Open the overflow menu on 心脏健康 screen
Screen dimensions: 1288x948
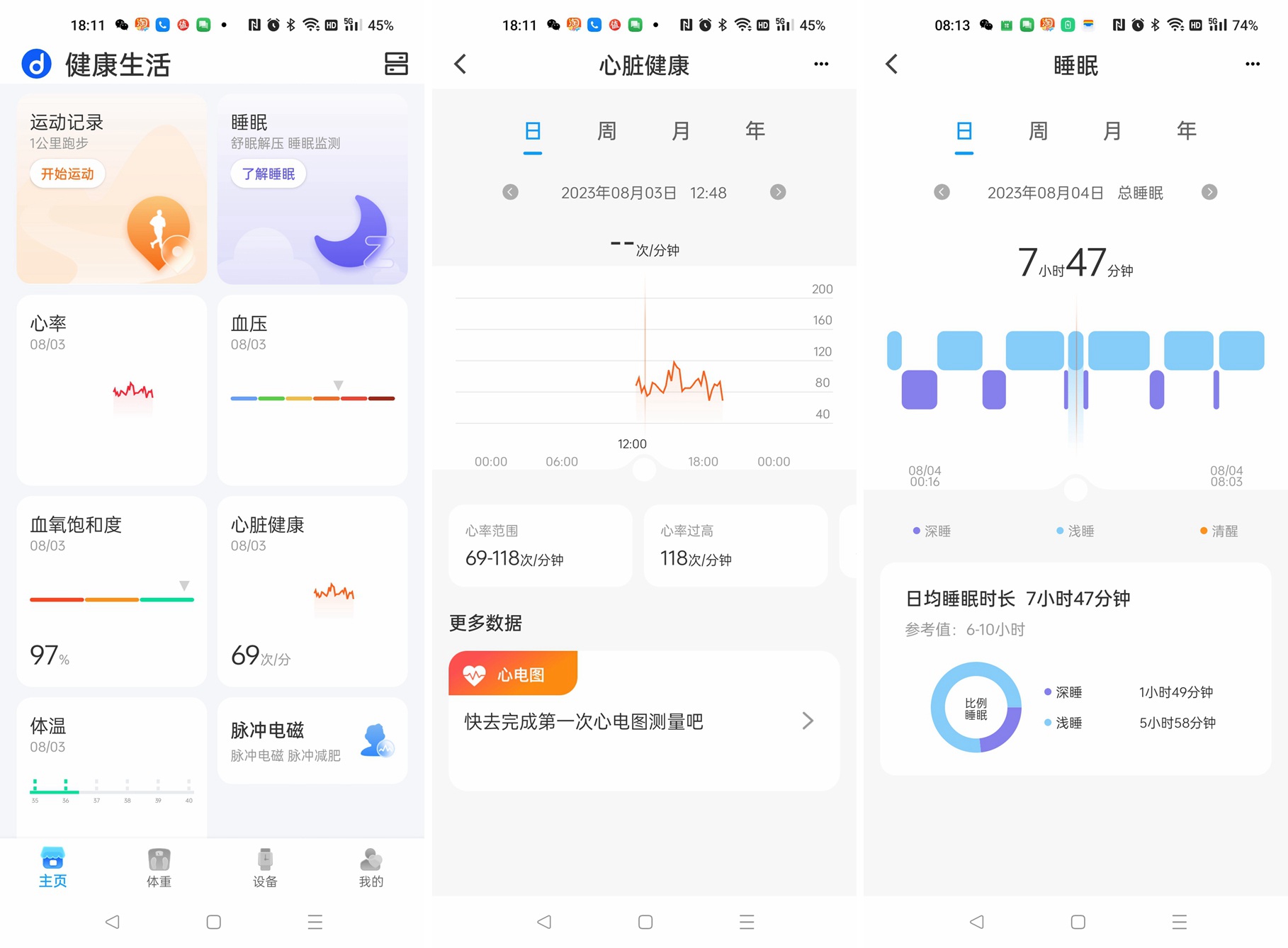[x=820, y=64]
